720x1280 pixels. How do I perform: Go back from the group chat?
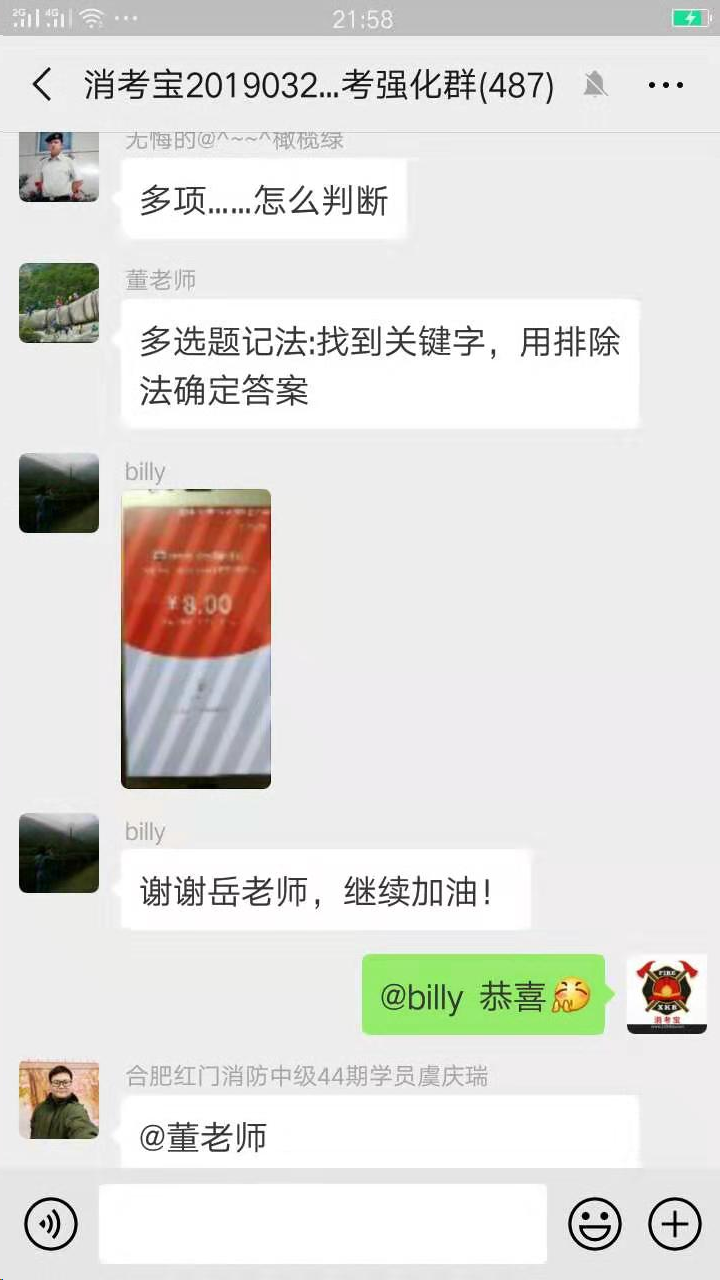click(42, 85)
